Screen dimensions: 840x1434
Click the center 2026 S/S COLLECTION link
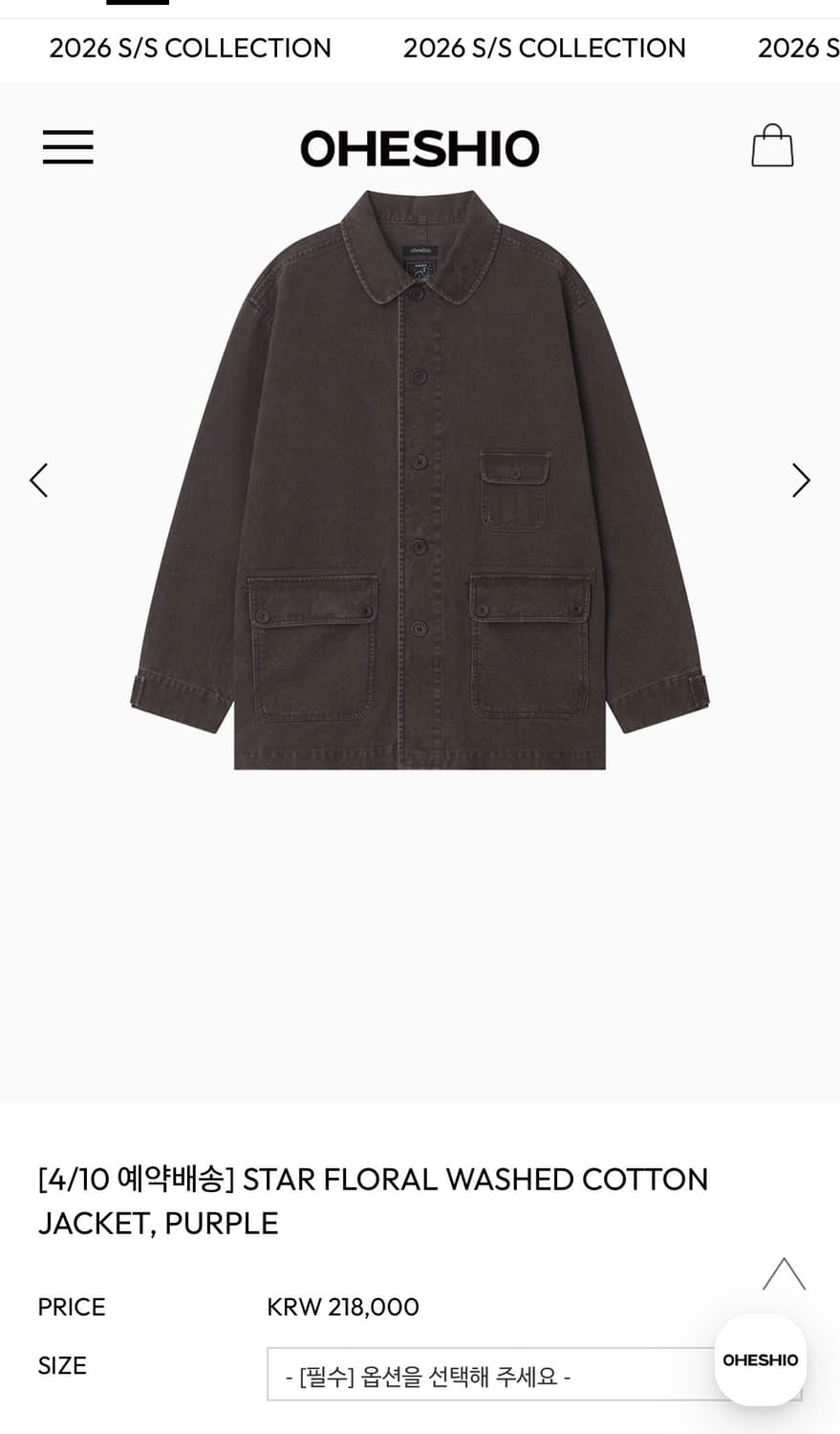click(x=544, y=47)
